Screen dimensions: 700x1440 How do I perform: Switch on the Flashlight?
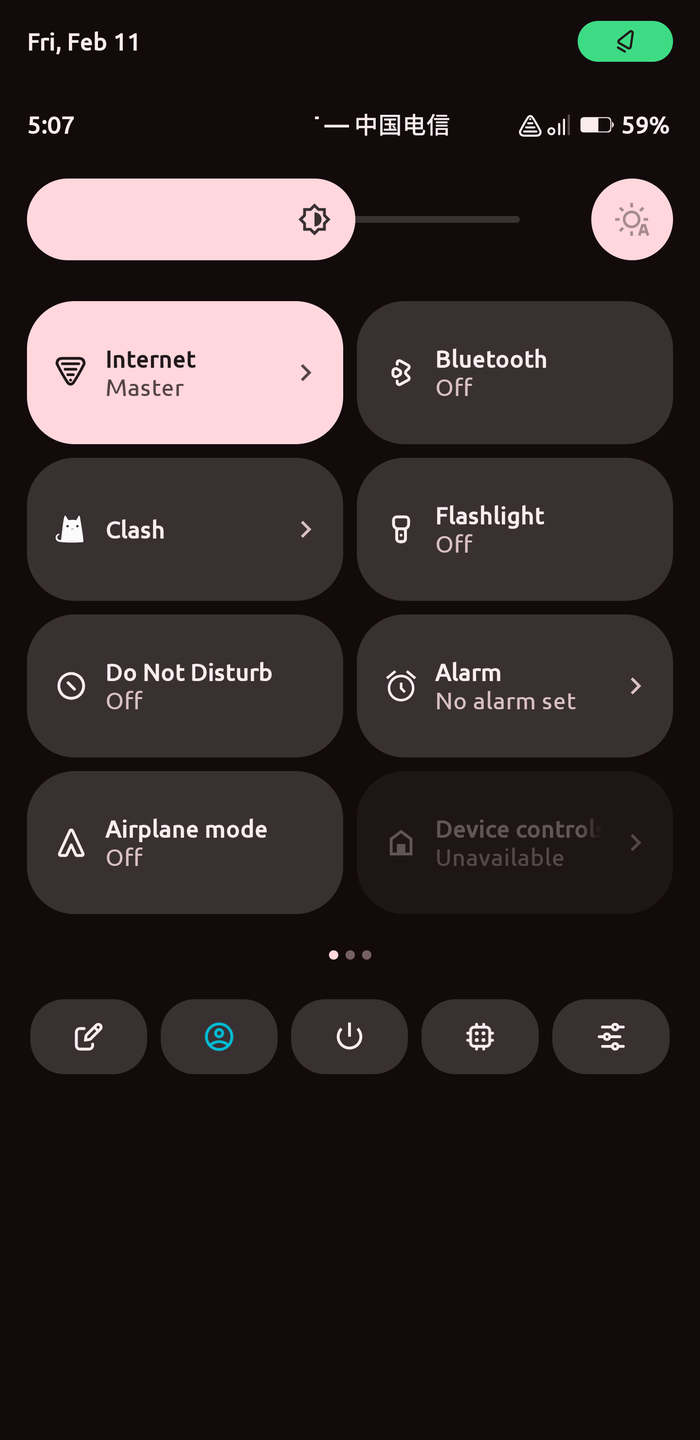(514, 529)
